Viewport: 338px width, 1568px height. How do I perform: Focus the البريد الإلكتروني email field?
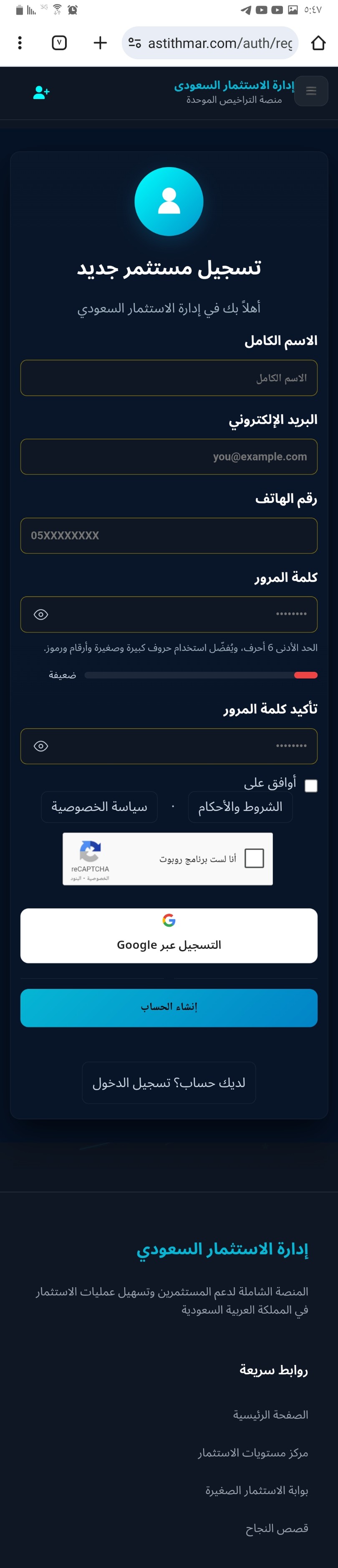(x=169, y=457)
